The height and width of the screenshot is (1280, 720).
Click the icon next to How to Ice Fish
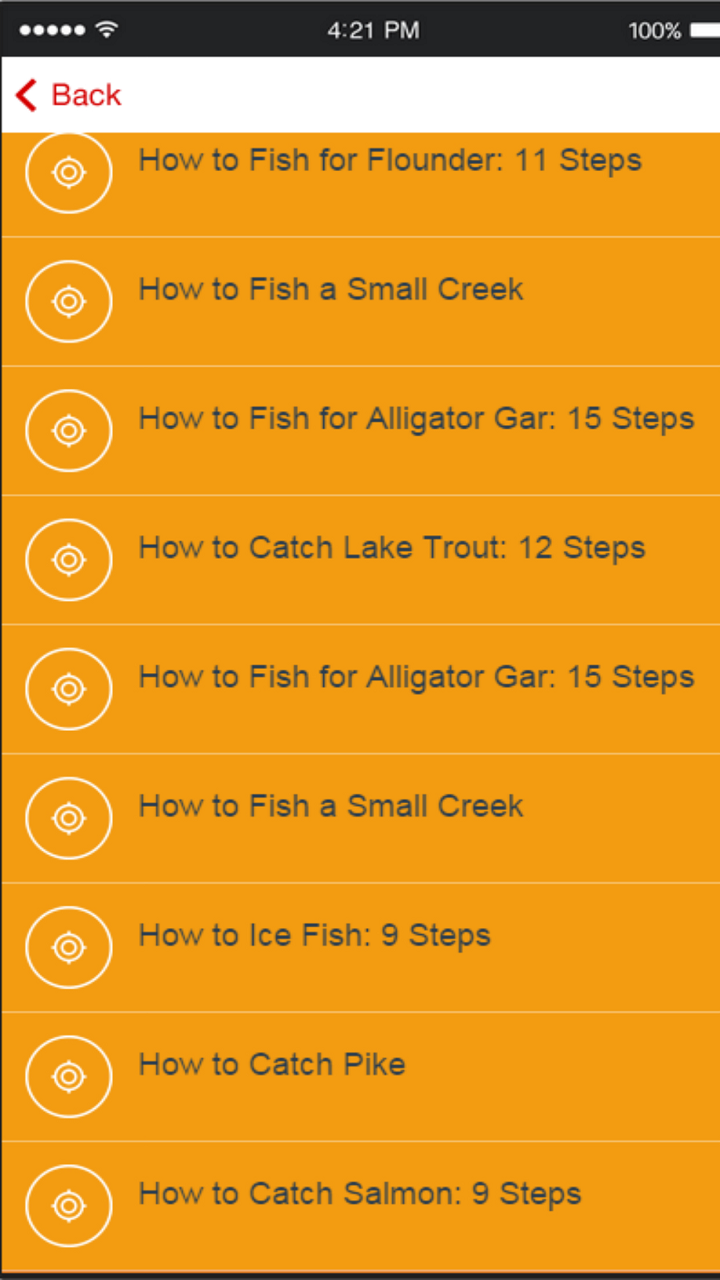68,947
